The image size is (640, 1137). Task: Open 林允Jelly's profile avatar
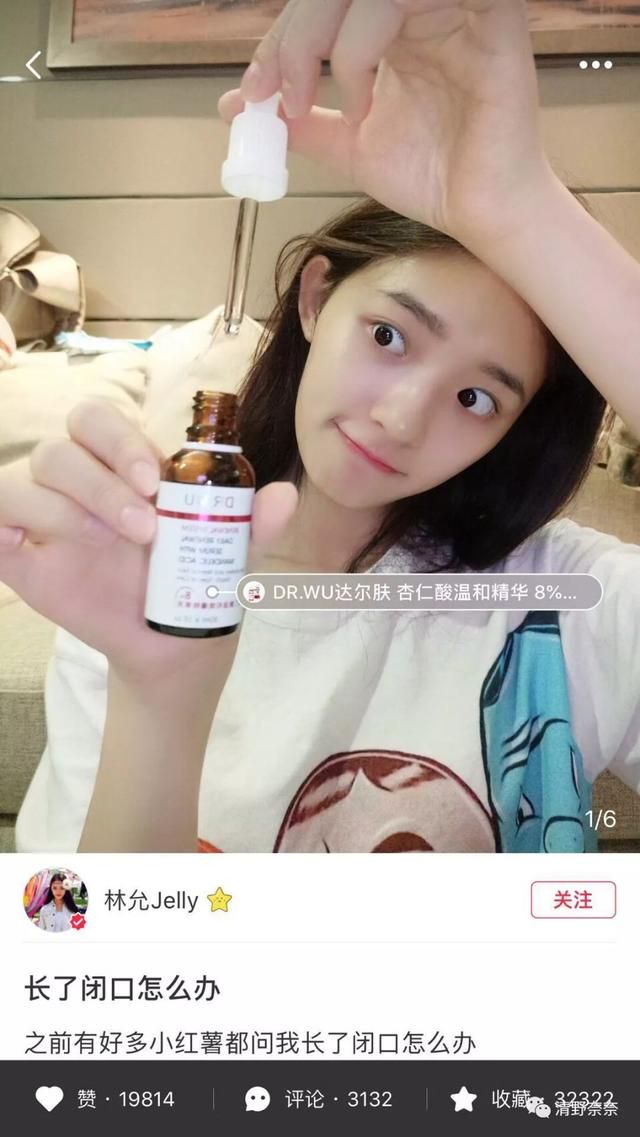(55, 900)
